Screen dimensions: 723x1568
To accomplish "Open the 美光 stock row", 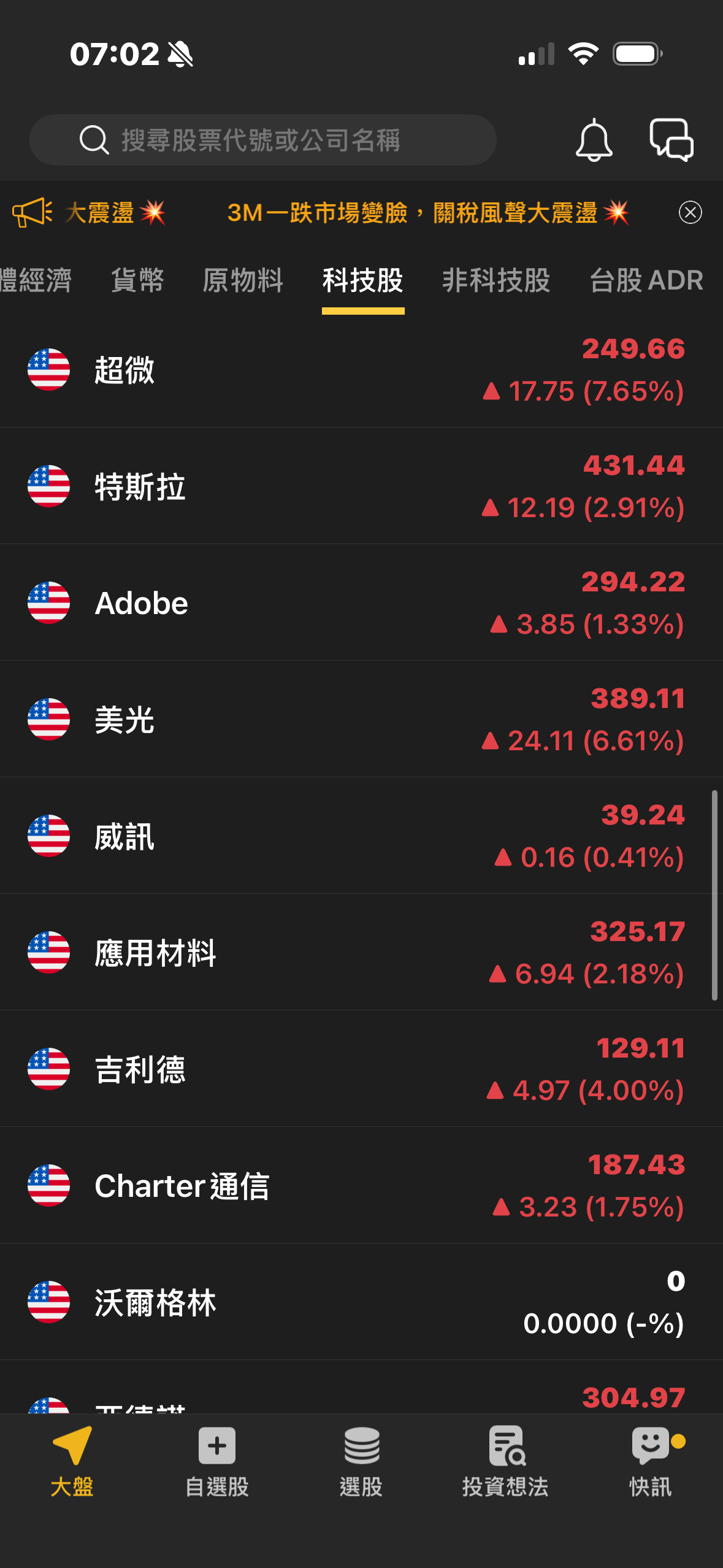I will (361, 719).
